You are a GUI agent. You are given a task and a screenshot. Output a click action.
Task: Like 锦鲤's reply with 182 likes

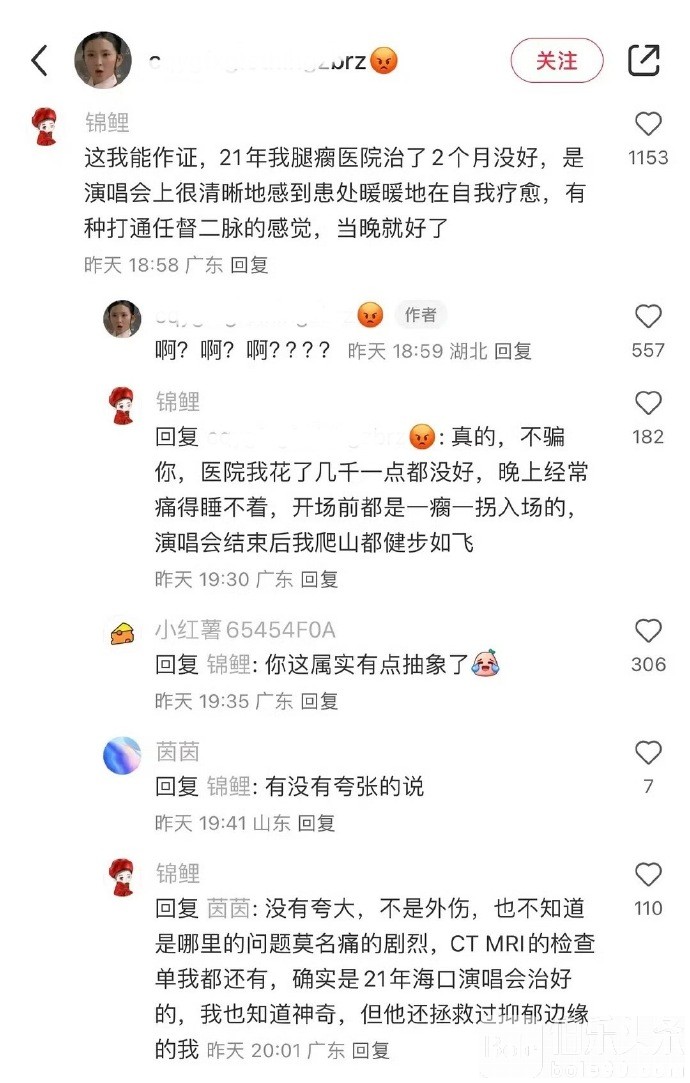(648, 403)
